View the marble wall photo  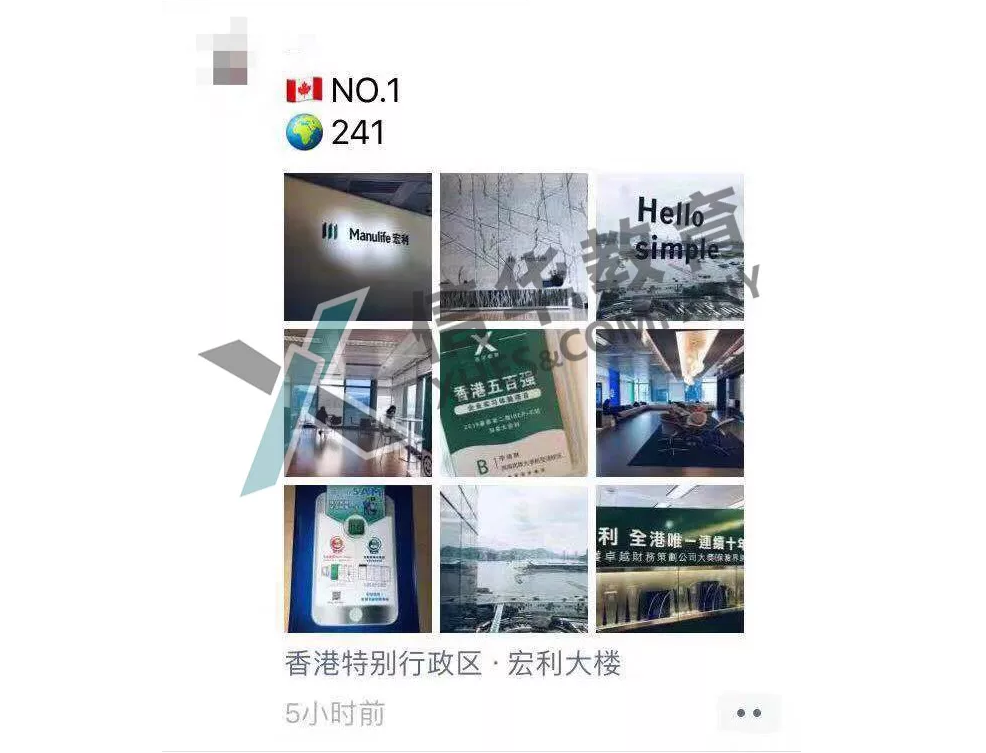pos(513,246)
